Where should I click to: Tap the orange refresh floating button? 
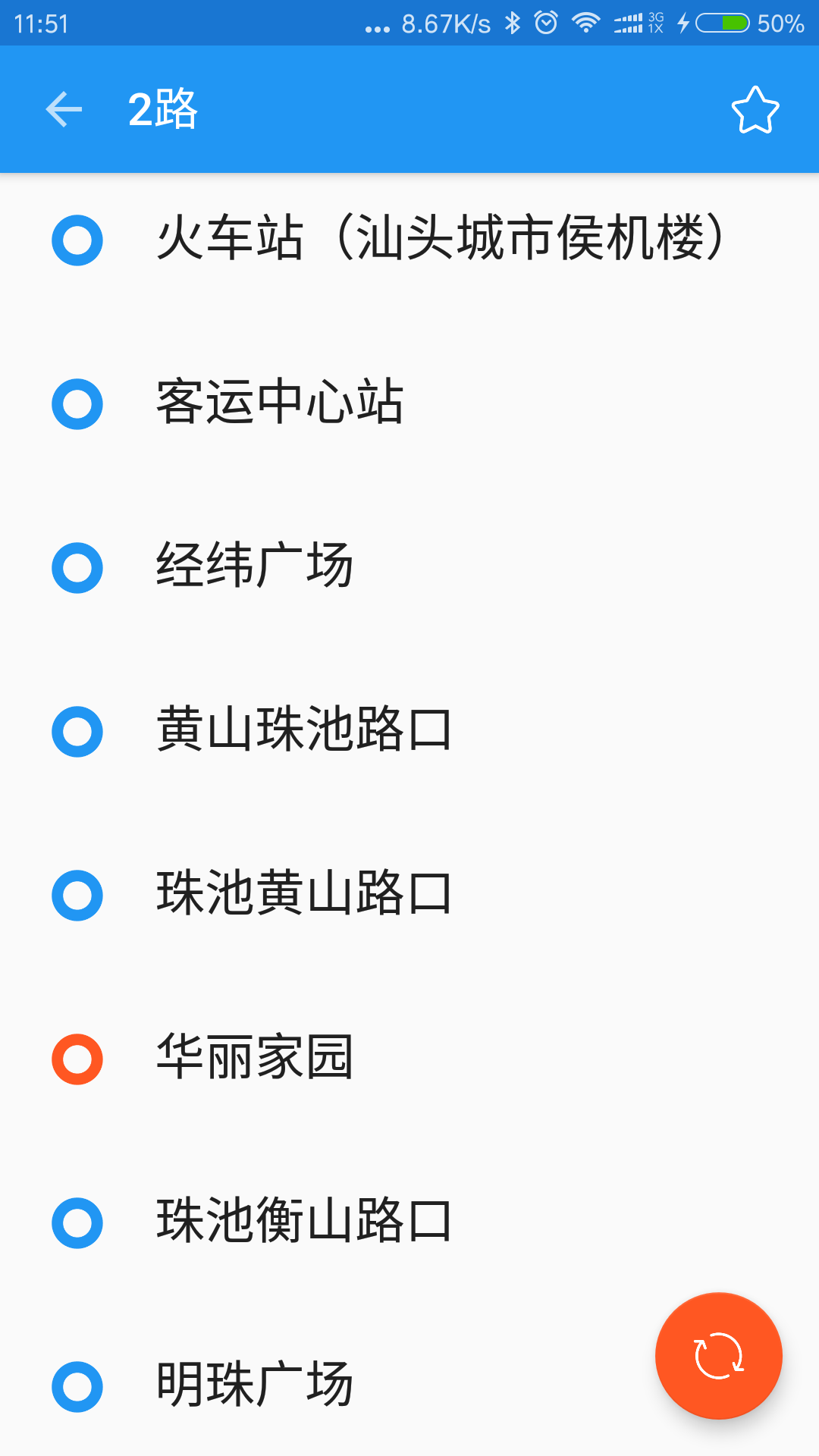coord(718,1355)
